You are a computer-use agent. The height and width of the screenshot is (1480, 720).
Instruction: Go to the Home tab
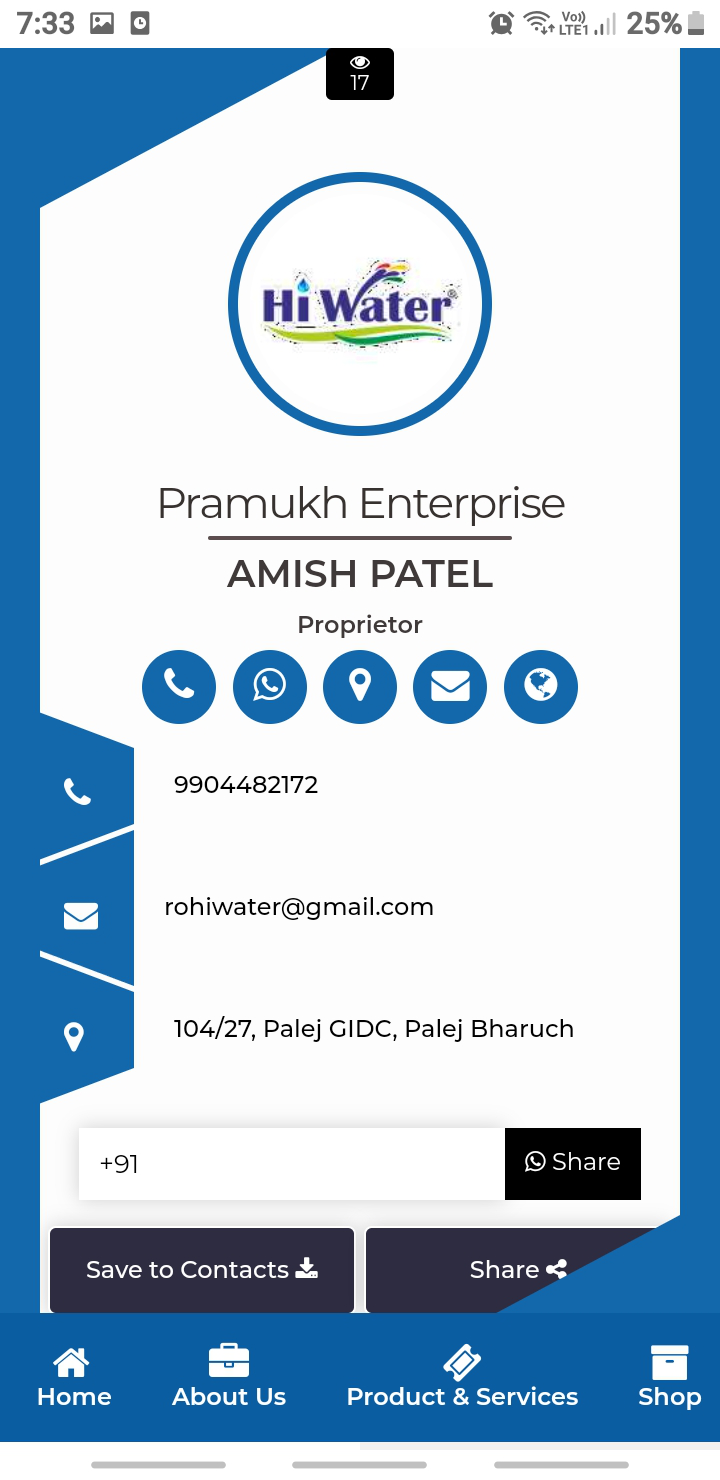[74, 1378]
